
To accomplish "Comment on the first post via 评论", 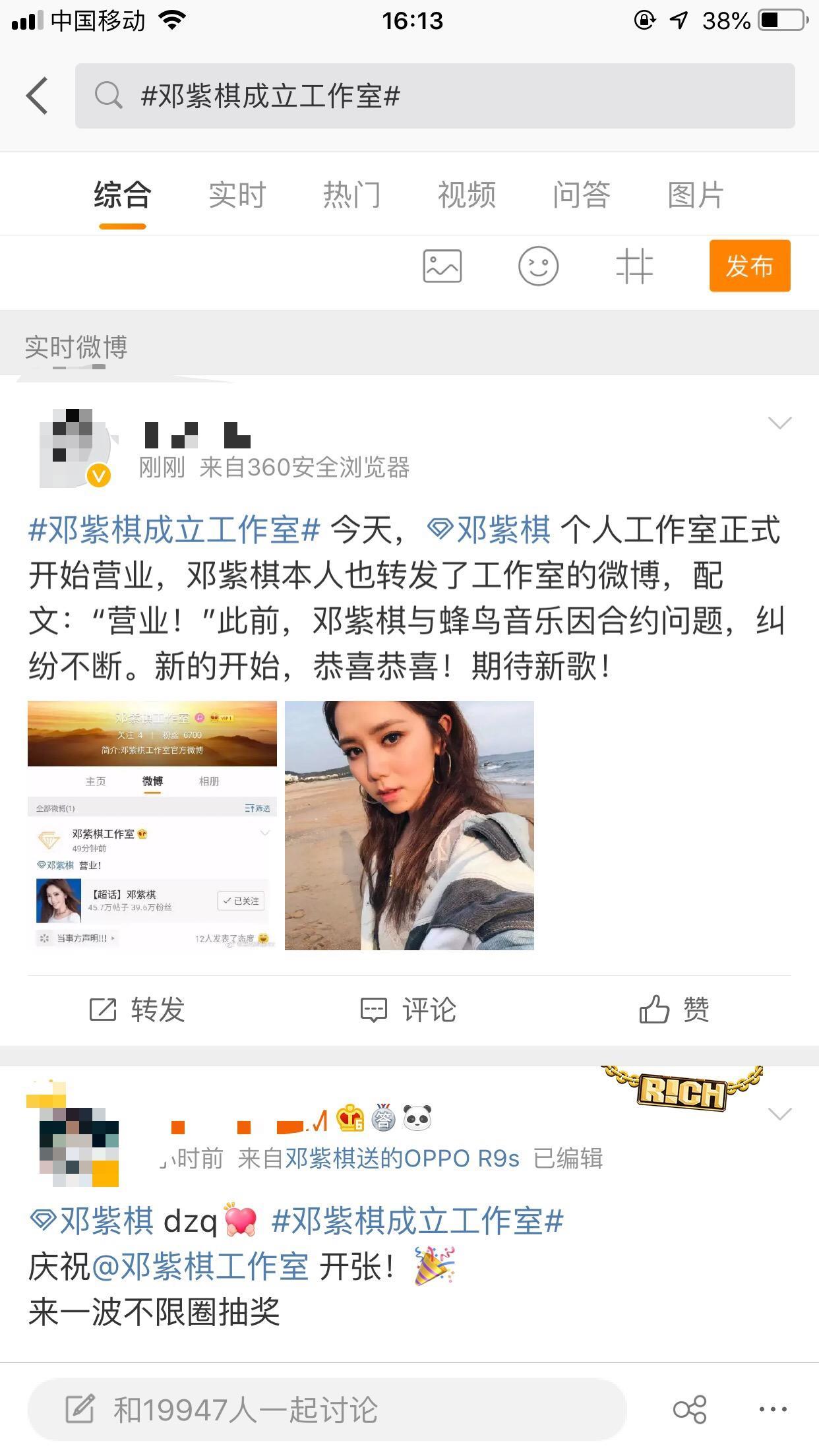I will click(408, 1010).
